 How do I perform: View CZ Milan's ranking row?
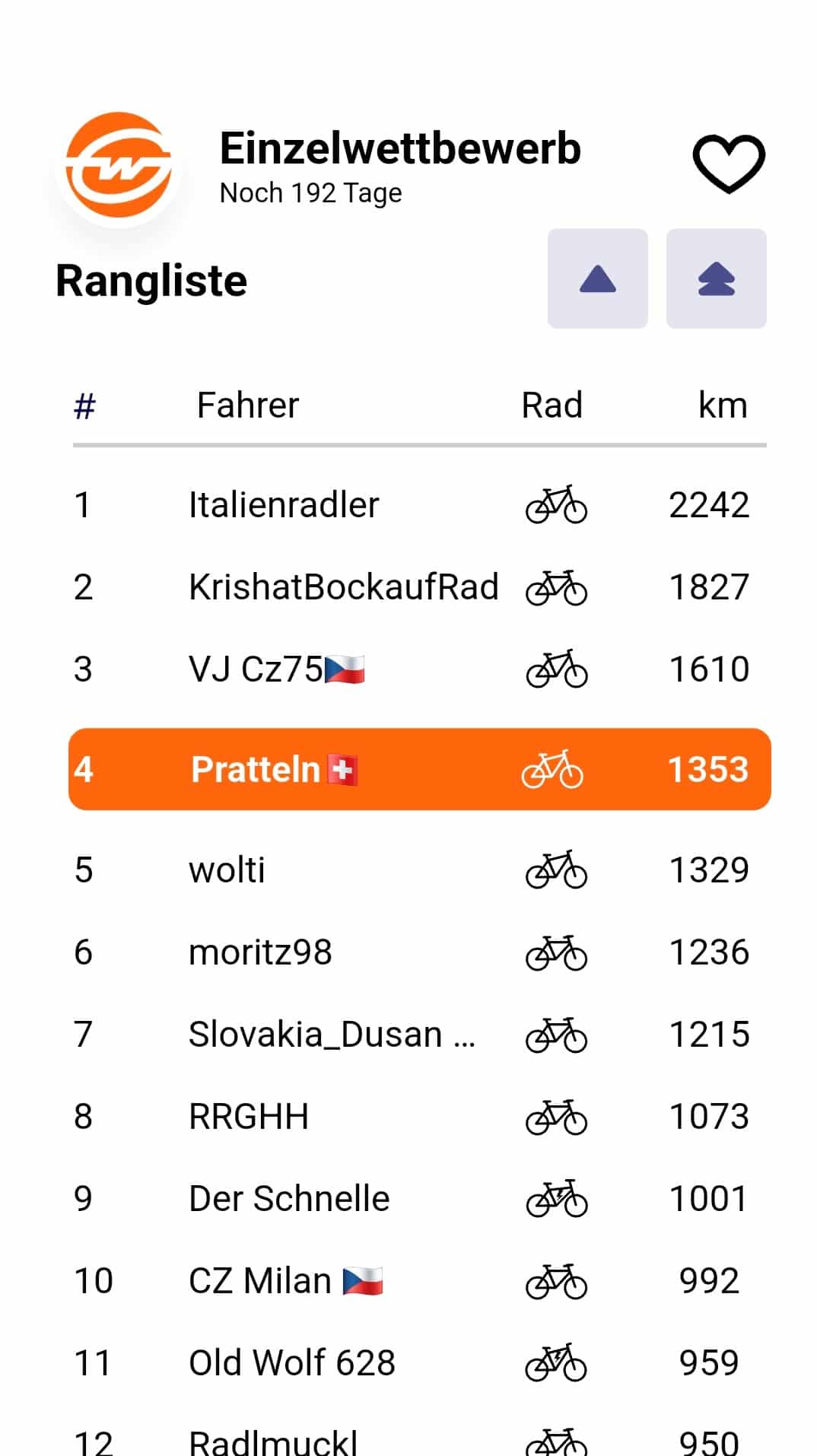420,1280
